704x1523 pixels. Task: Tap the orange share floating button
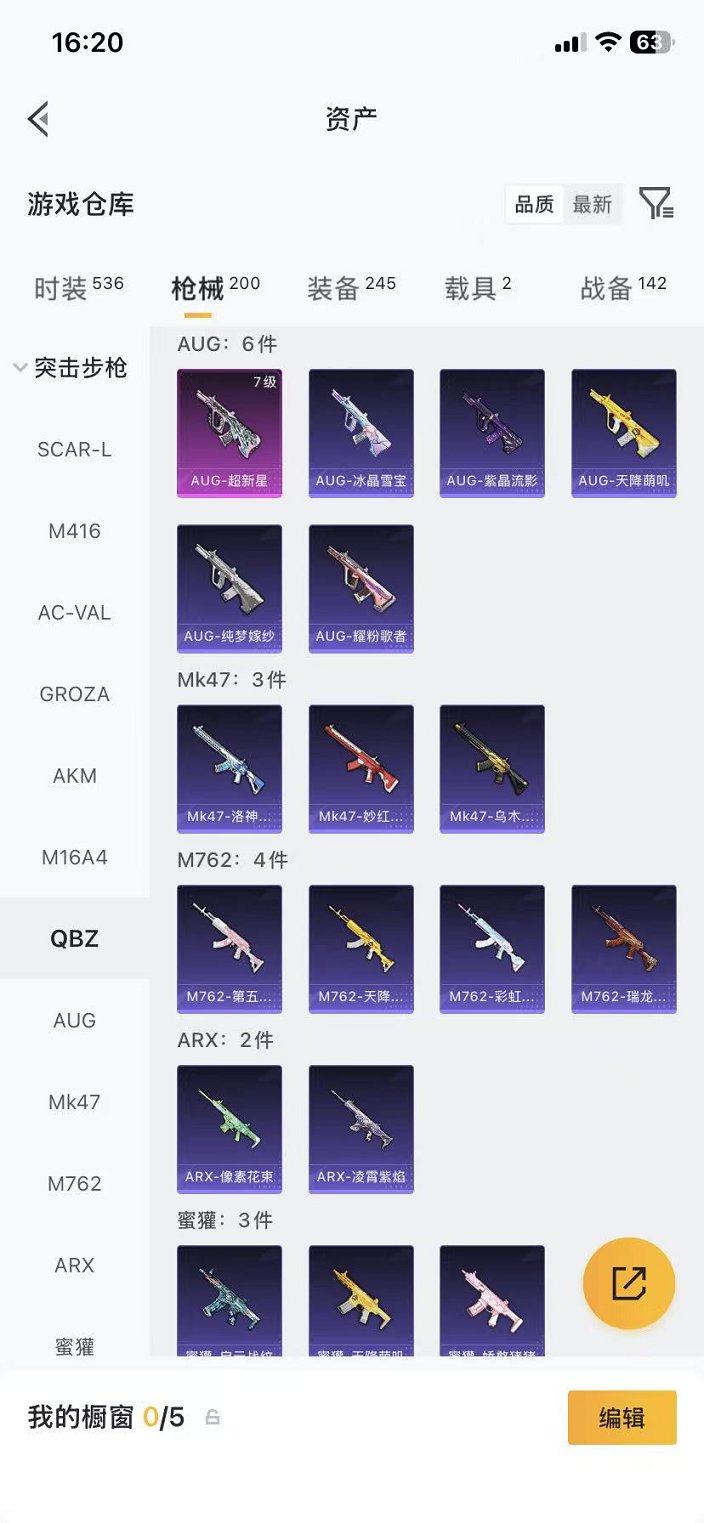[x=629, y=1283]
